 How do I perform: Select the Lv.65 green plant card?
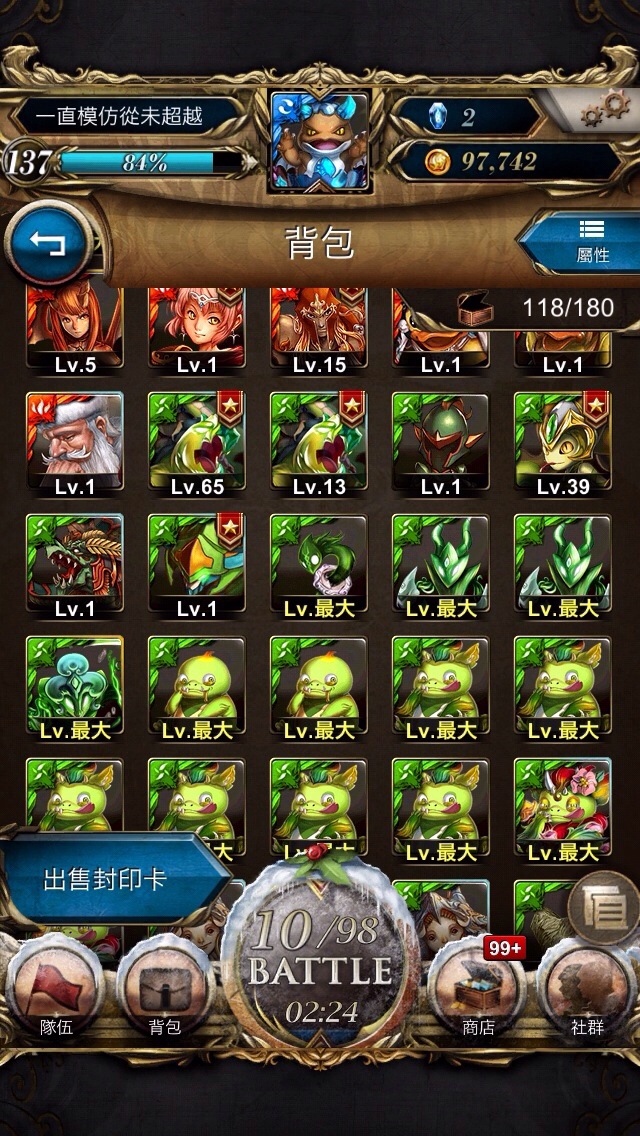pos(197,443)
